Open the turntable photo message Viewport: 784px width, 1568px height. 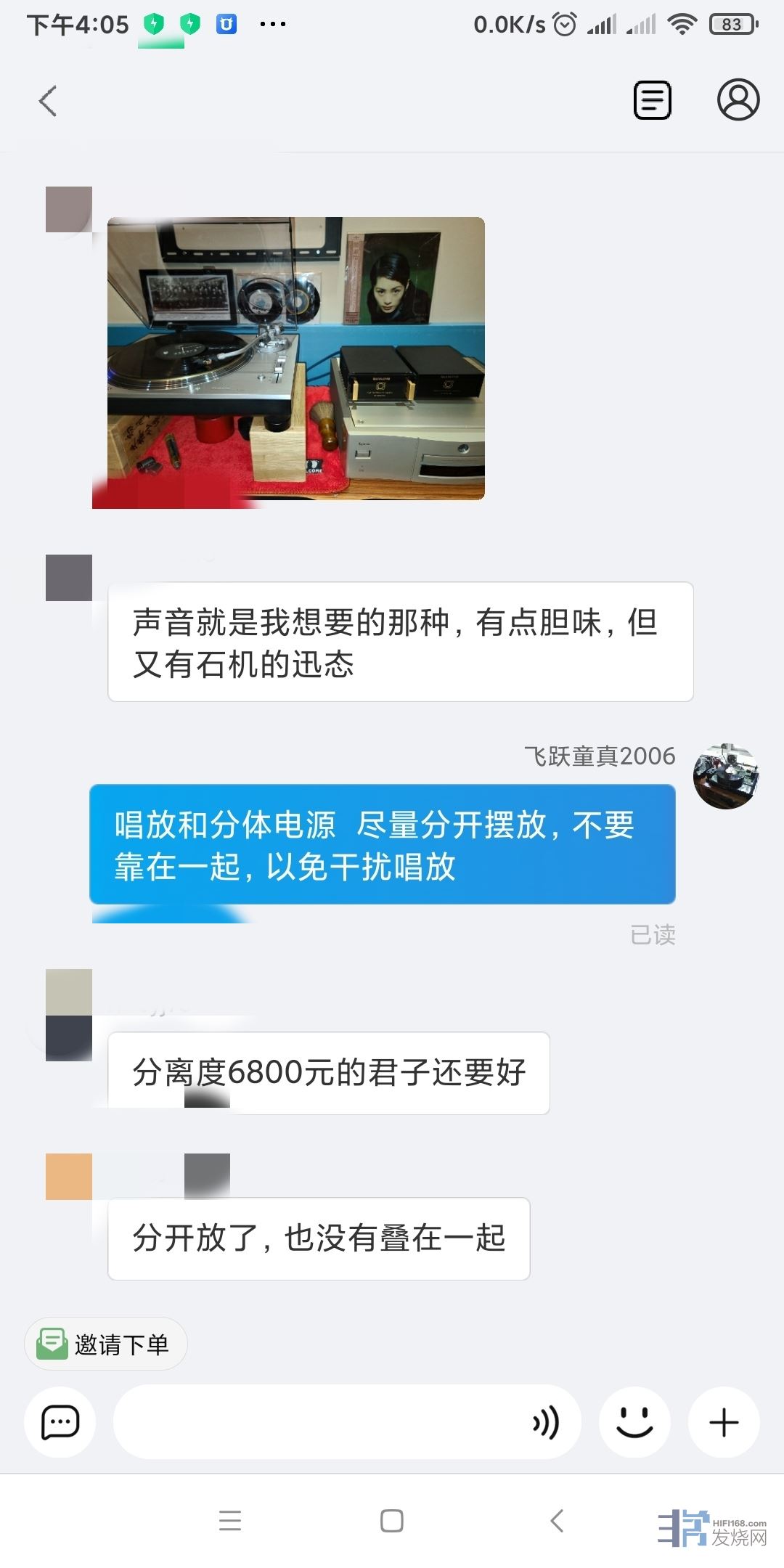point(295,359)
